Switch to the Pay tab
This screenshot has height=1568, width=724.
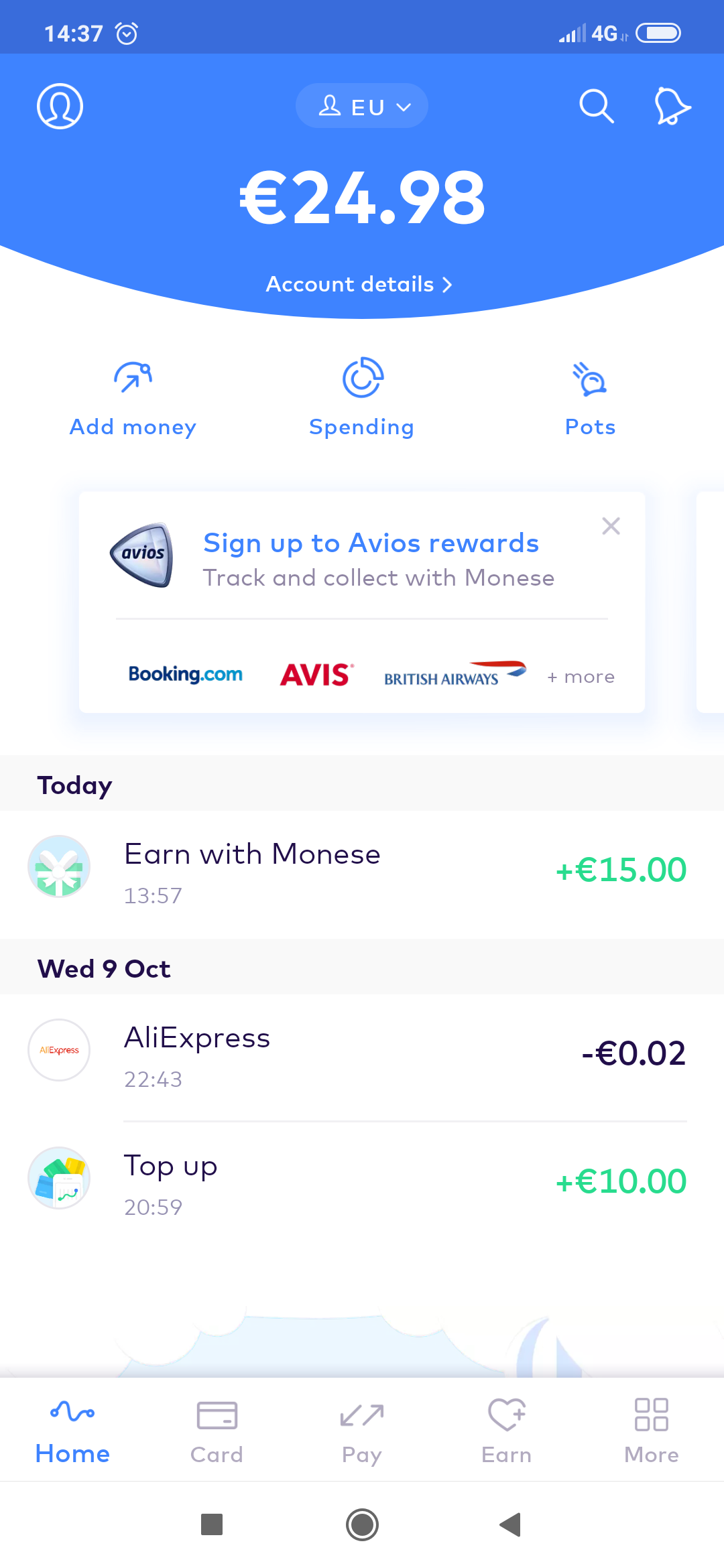click(362, 1431)
